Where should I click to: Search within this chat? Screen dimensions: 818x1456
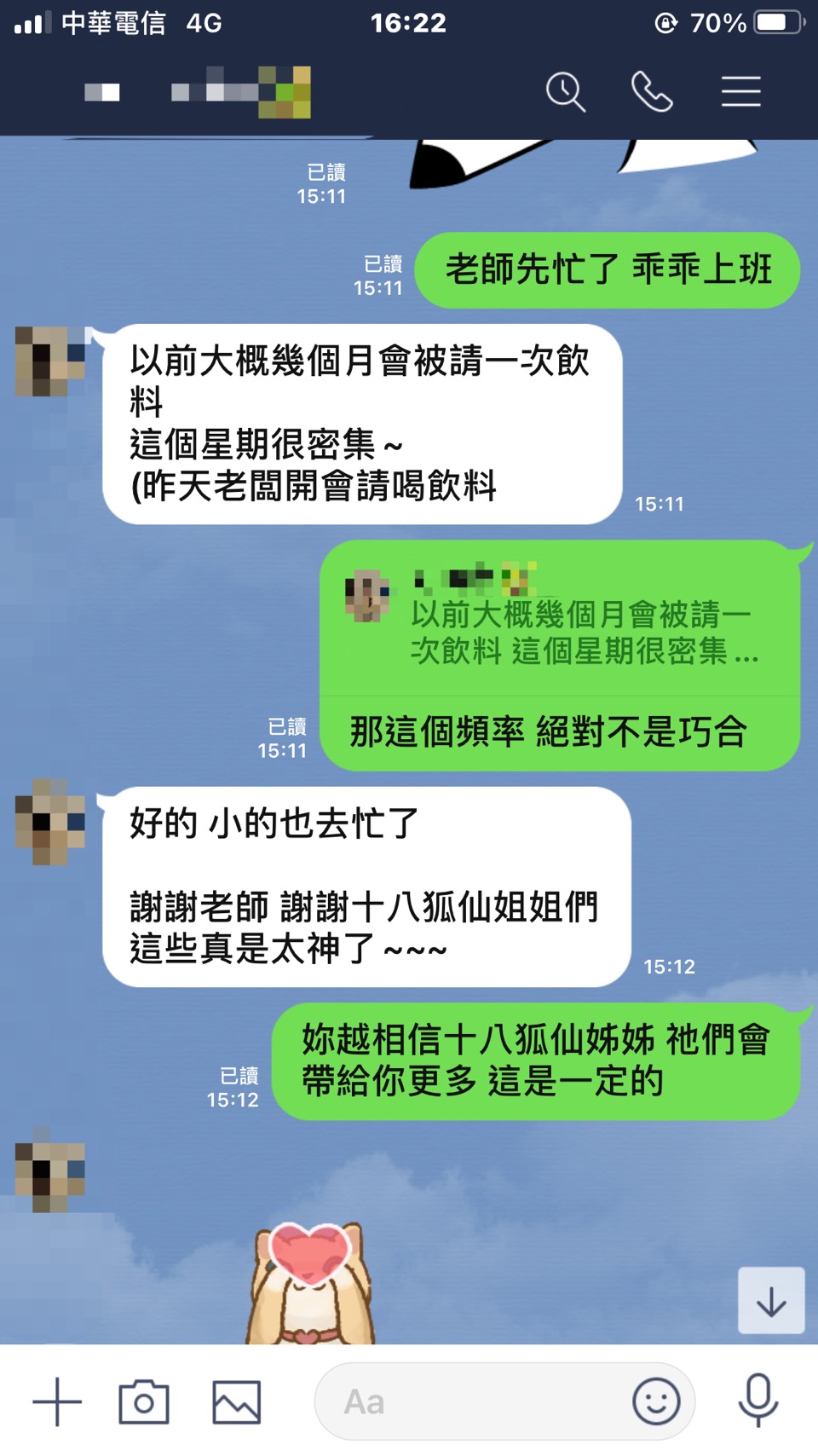(566, 92)
